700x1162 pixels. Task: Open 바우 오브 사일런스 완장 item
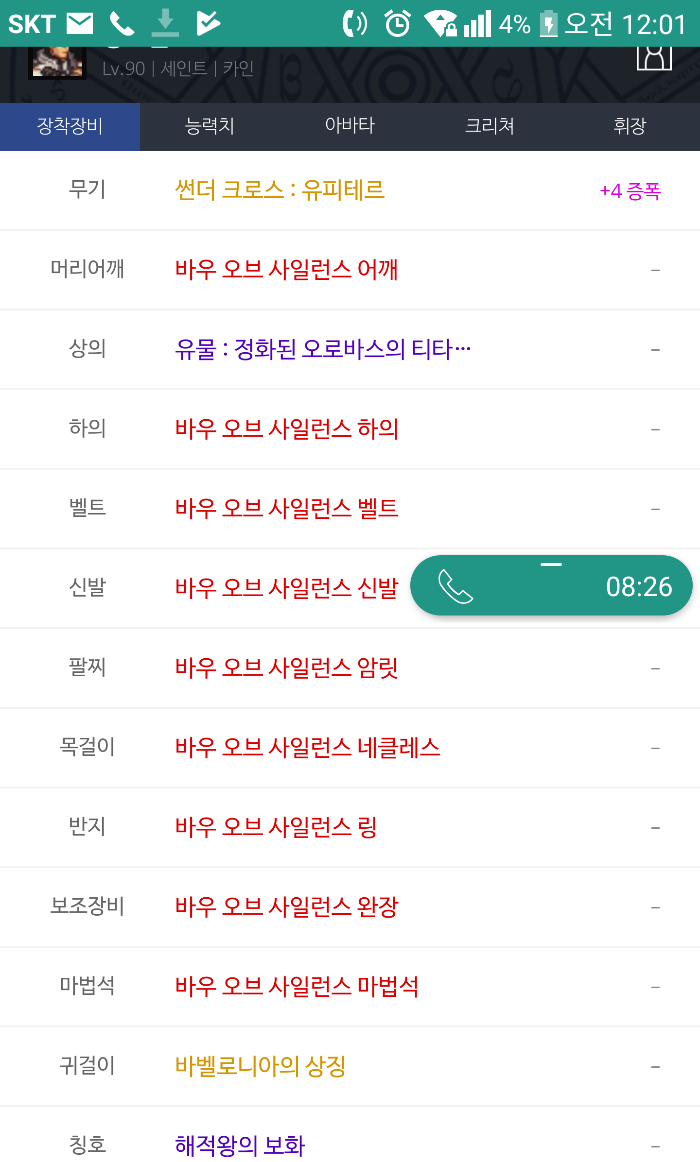(287, 907)
